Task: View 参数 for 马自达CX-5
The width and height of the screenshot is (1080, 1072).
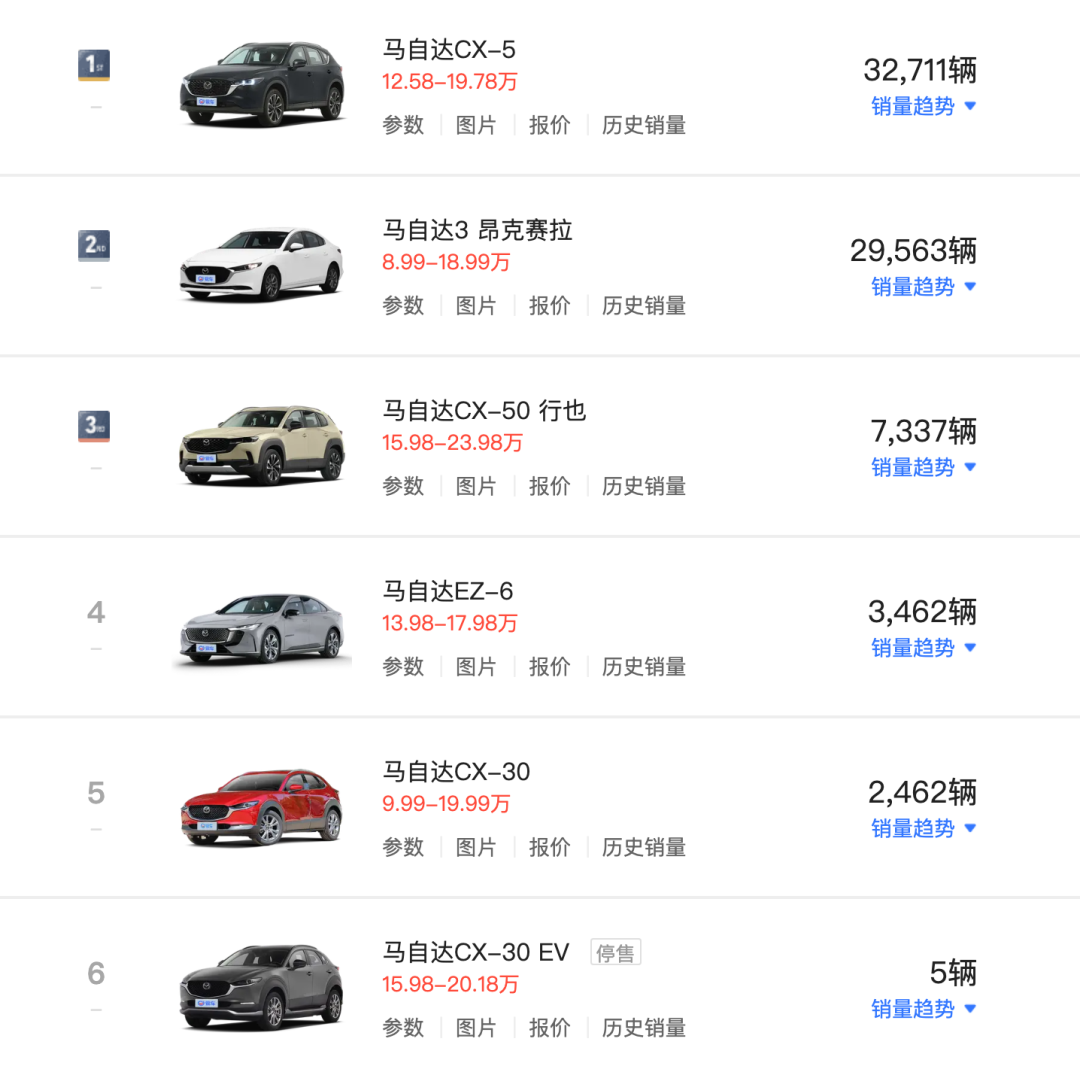Action: 403,125
